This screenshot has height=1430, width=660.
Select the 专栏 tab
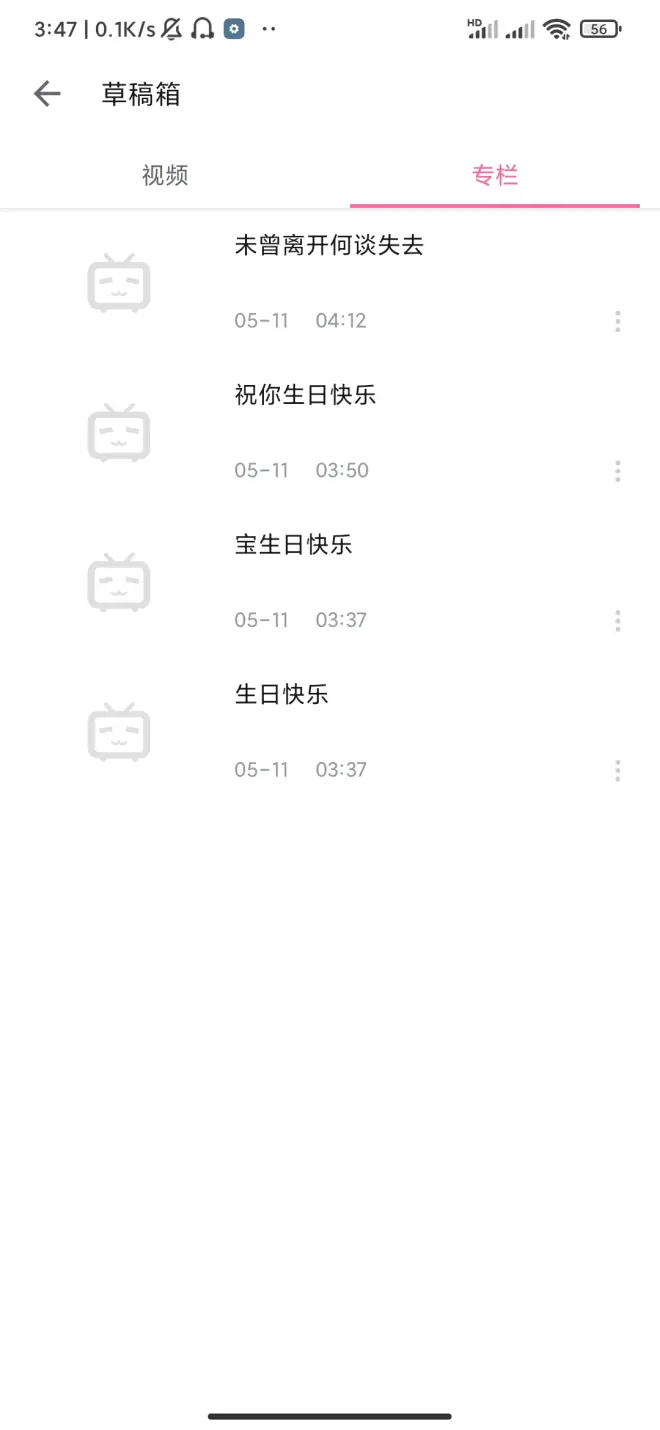coord(494,176)
